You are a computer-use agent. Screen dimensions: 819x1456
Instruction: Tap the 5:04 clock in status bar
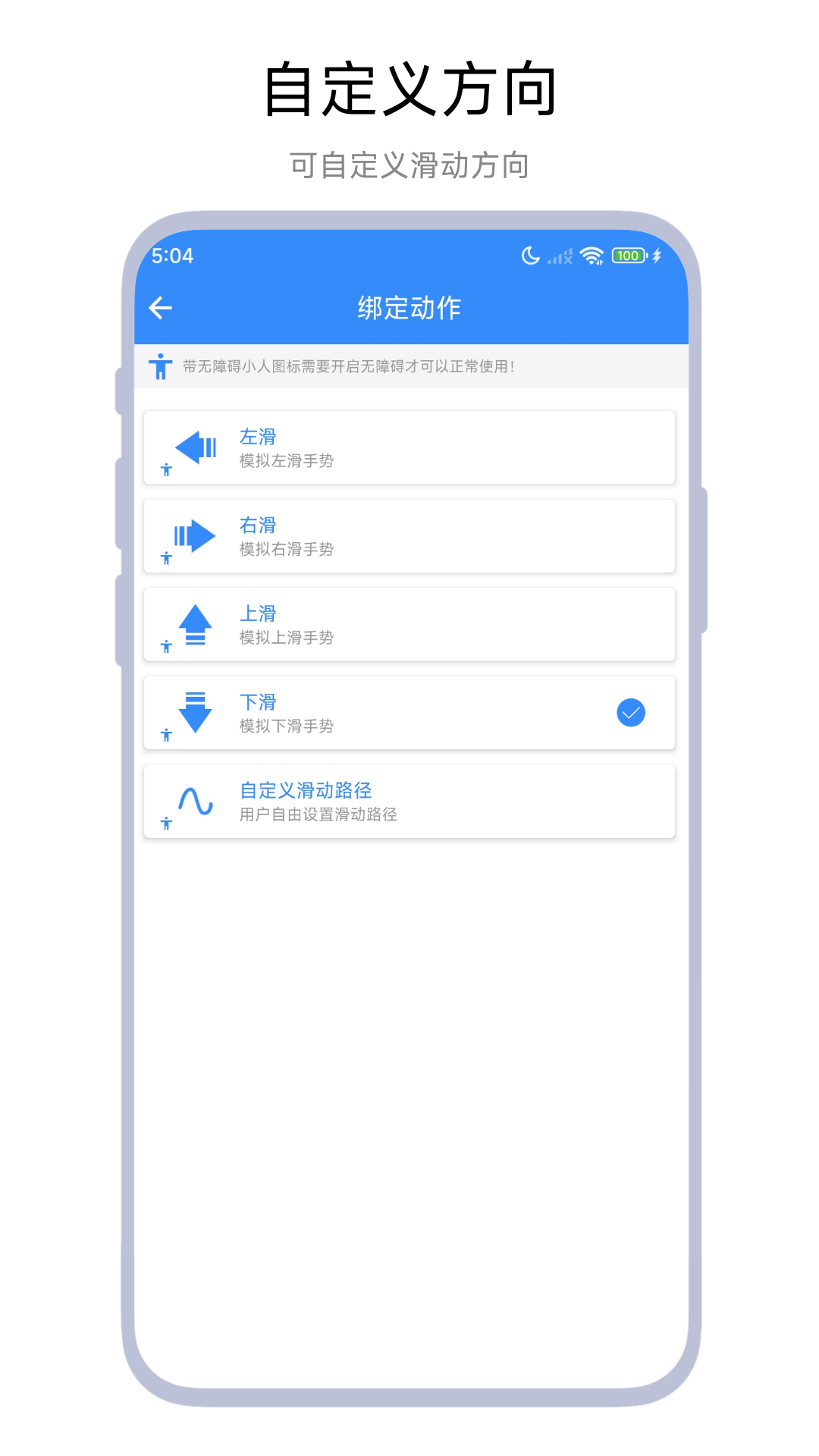click(173, 257)
